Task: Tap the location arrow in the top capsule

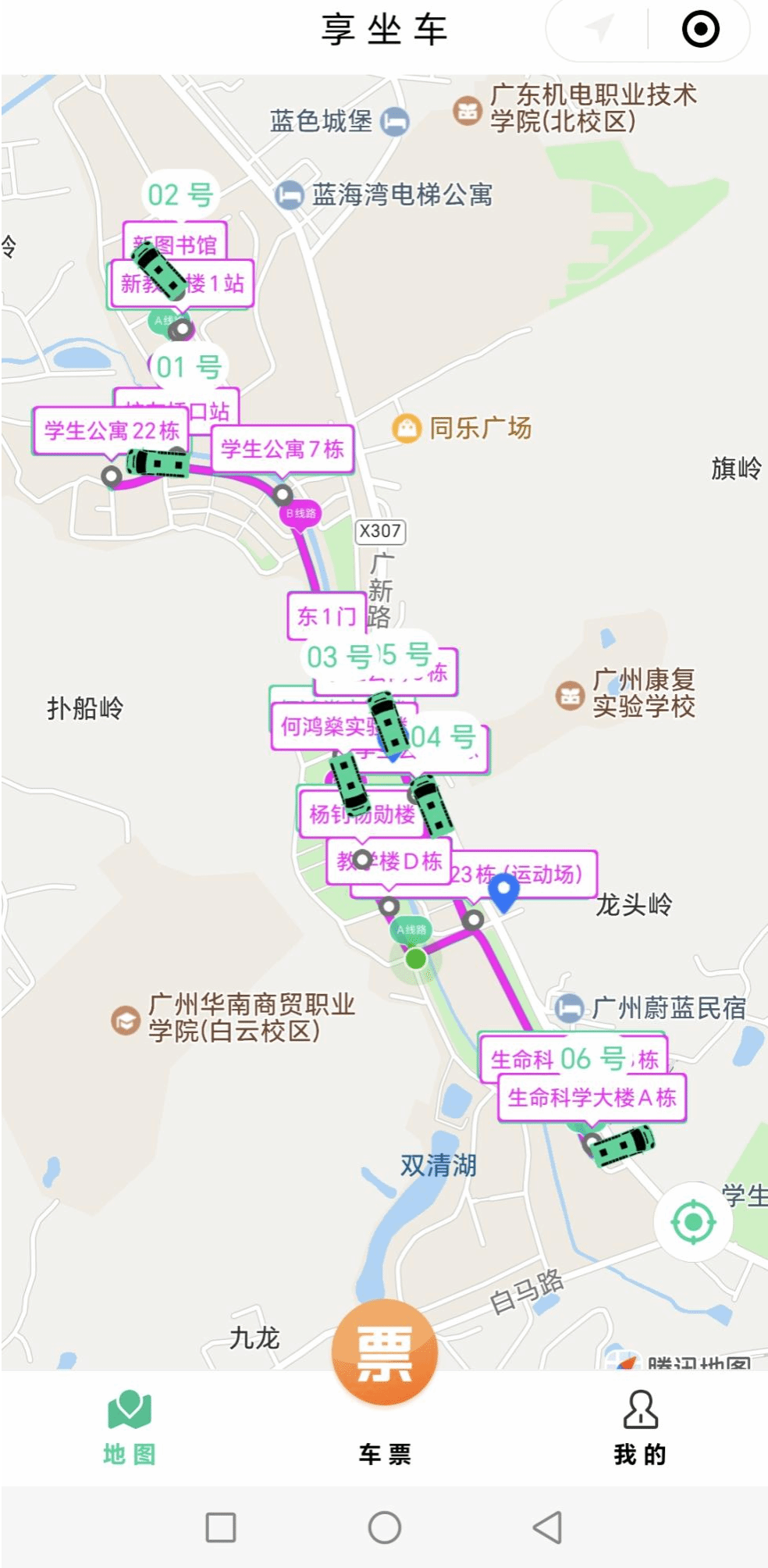Action: tap(599, 29)
